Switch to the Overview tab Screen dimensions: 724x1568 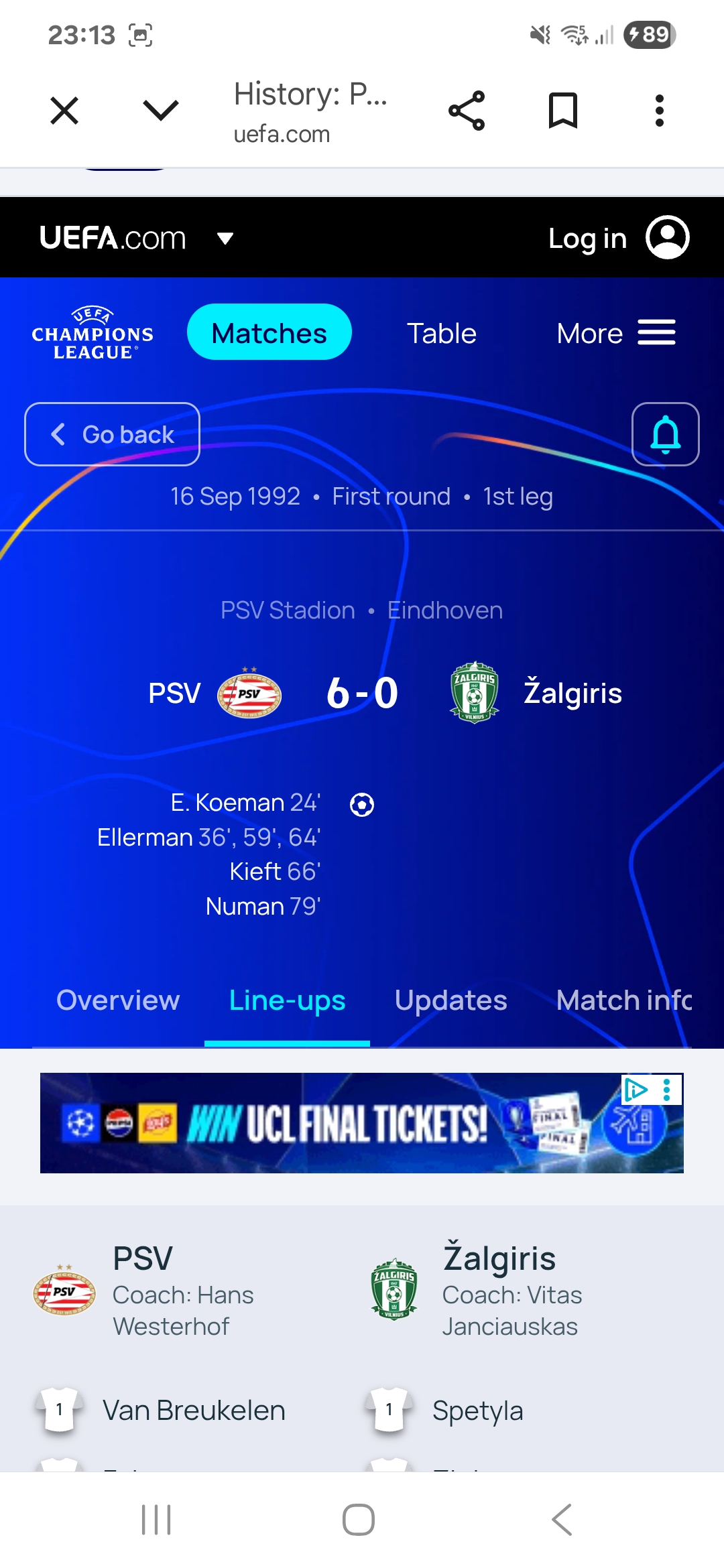[x=118, y=1000]
